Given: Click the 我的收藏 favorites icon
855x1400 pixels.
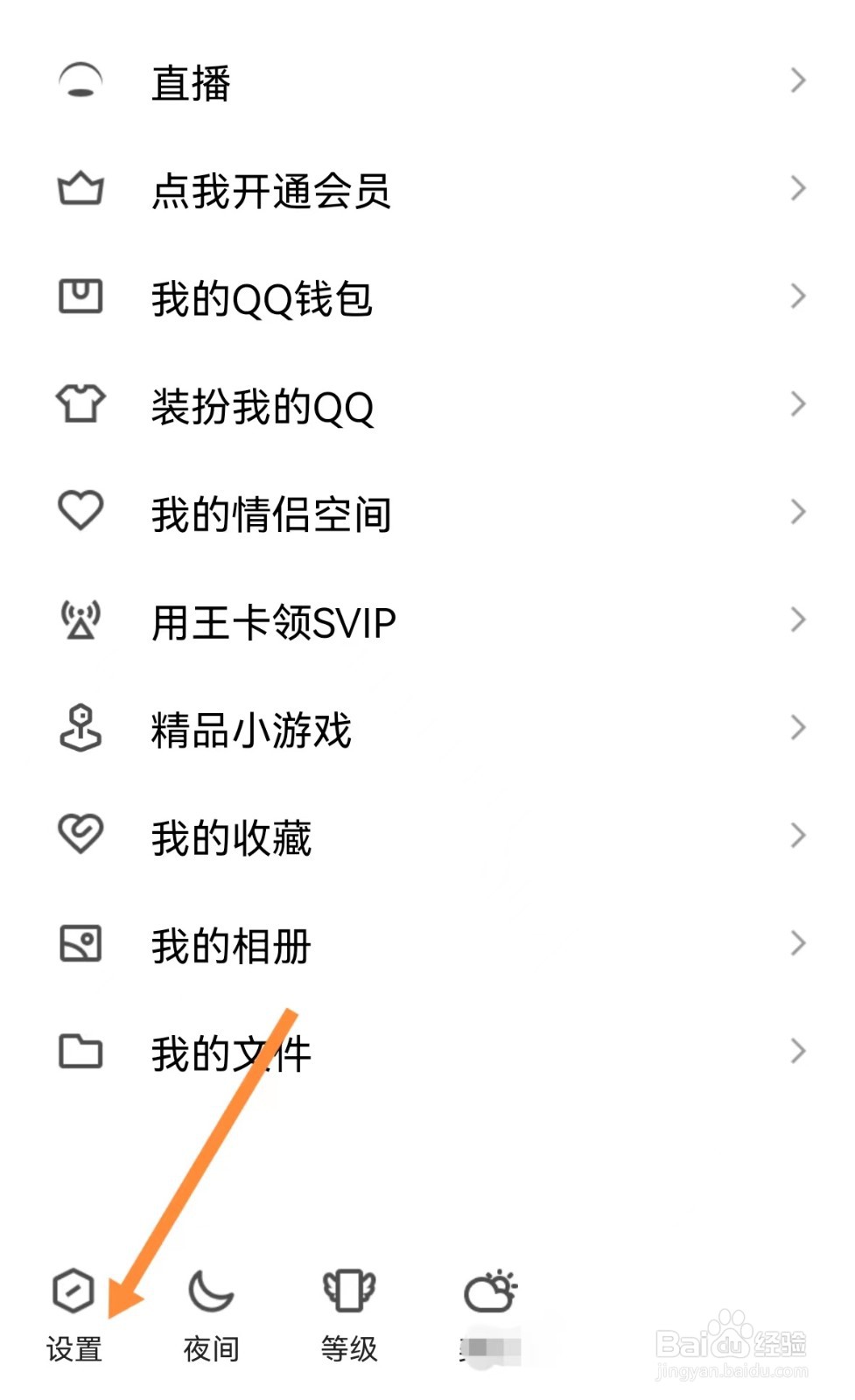Looking at the screenshot, I should click(81, 836).
